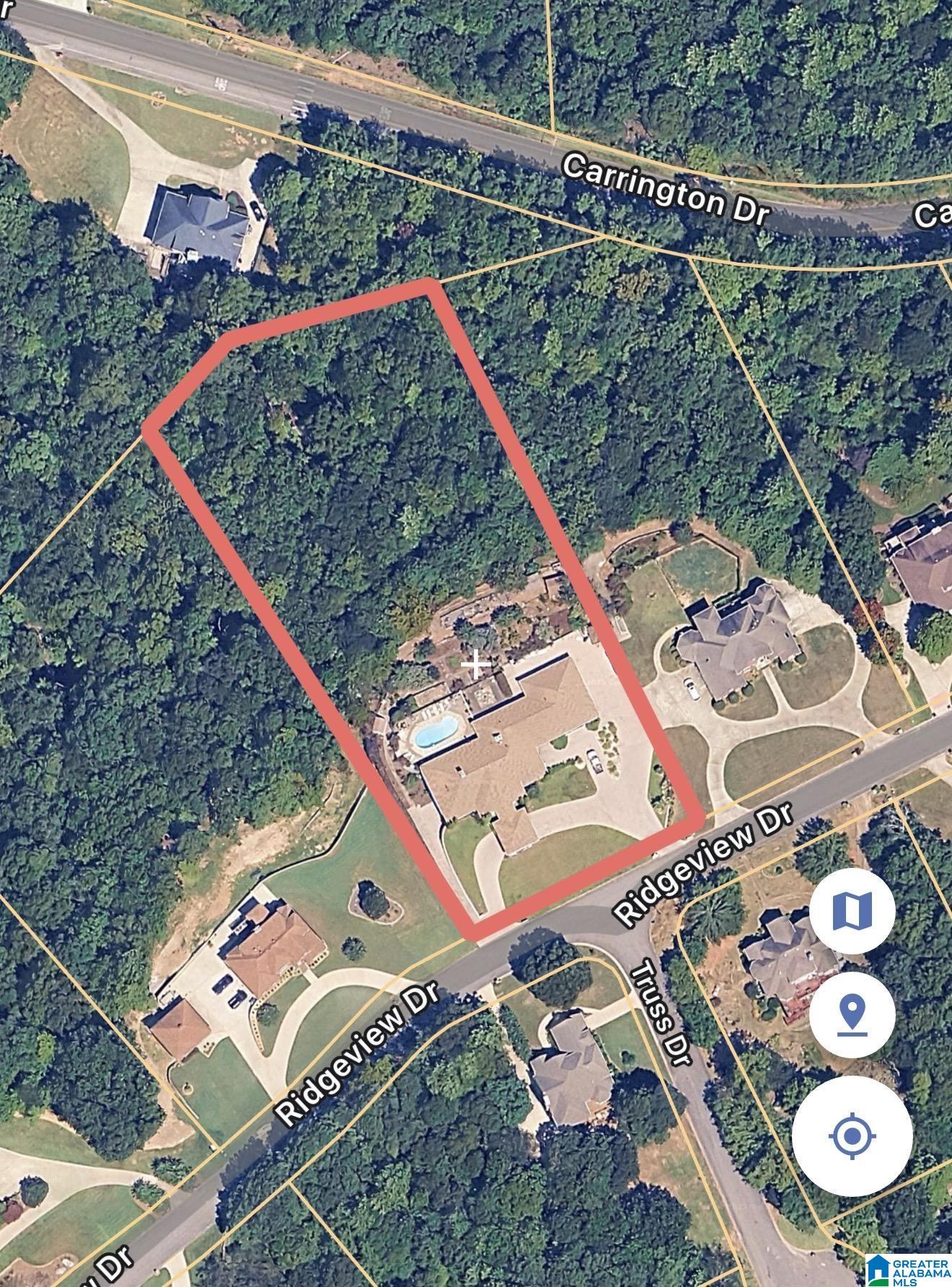
Task: Center map on my current location
Action: click(x=852, y=1137)
